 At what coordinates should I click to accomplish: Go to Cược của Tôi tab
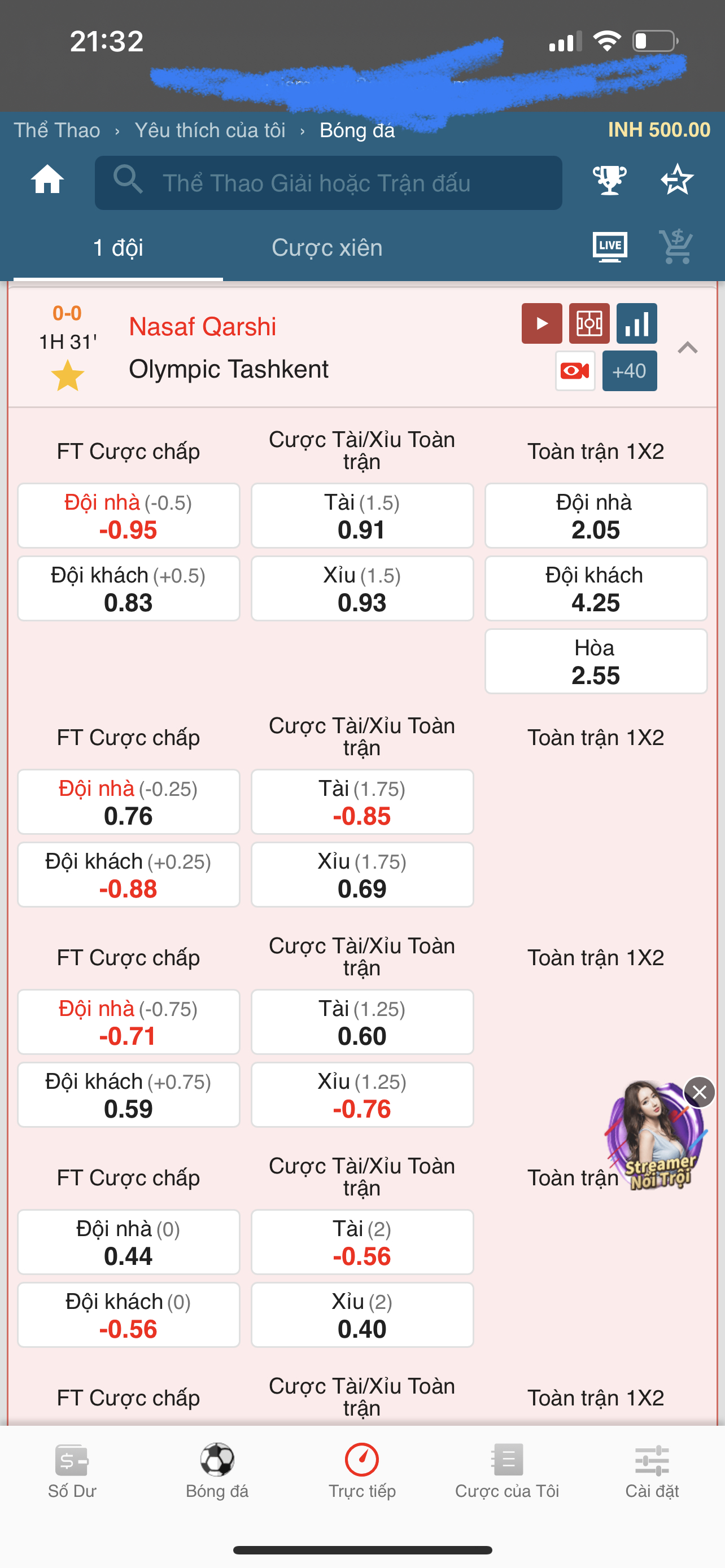click(x=507, y=1469)
